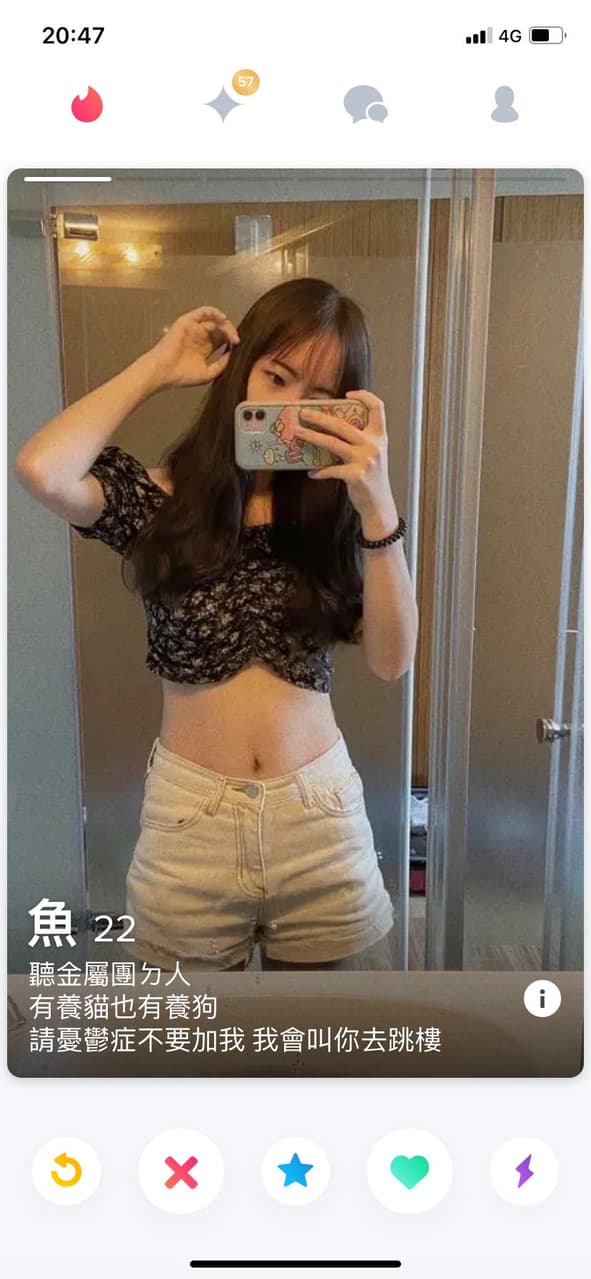The image size is (591, 1279).
Task: Open profile details with the info icon
Action: (x=542, y=998)
